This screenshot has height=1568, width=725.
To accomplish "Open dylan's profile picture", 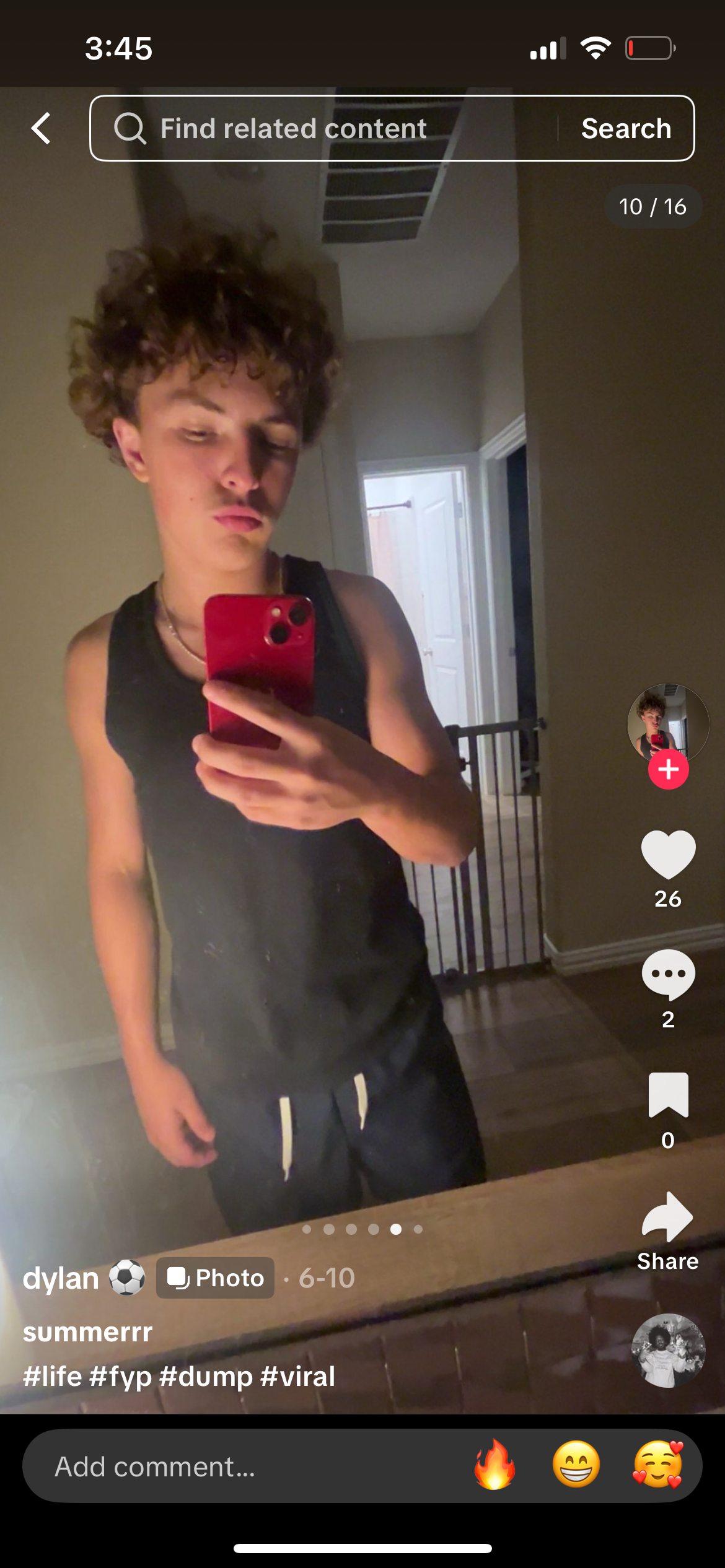I will pyautogui.click(x=667, y=722).
